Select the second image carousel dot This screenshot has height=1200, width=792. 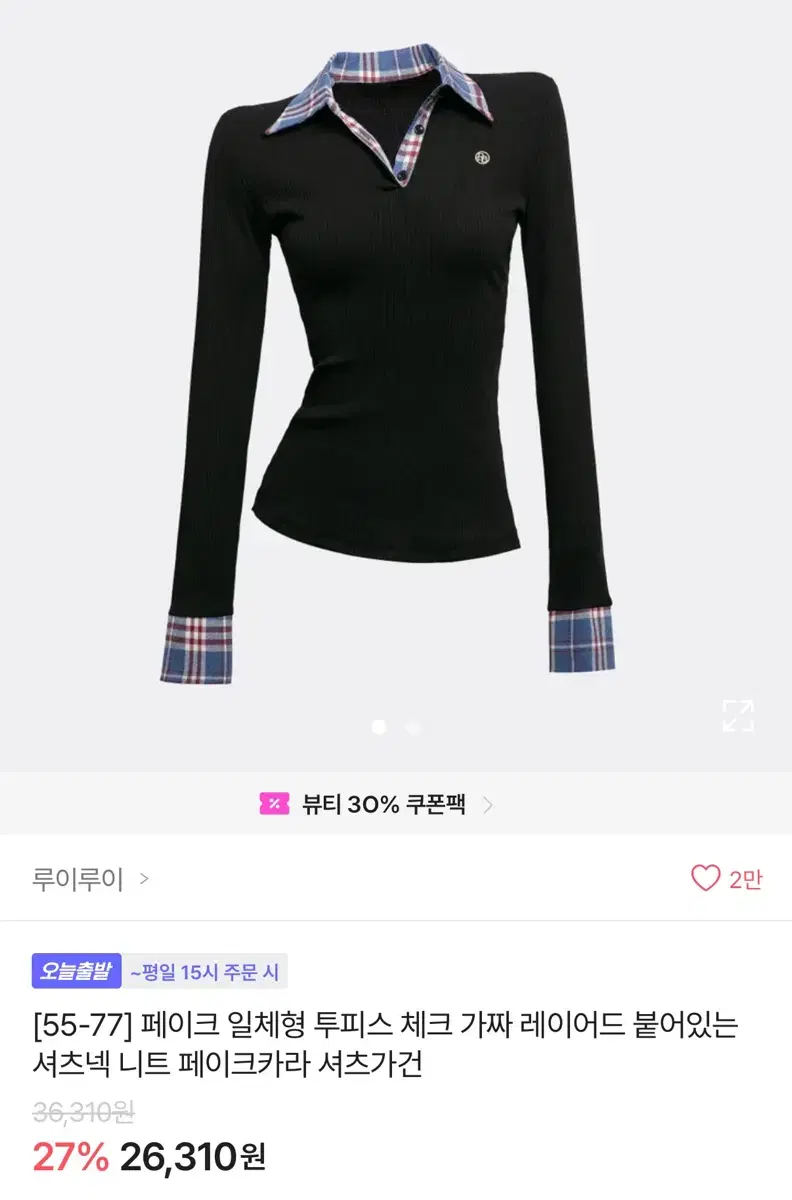click(x=412, y=727)
